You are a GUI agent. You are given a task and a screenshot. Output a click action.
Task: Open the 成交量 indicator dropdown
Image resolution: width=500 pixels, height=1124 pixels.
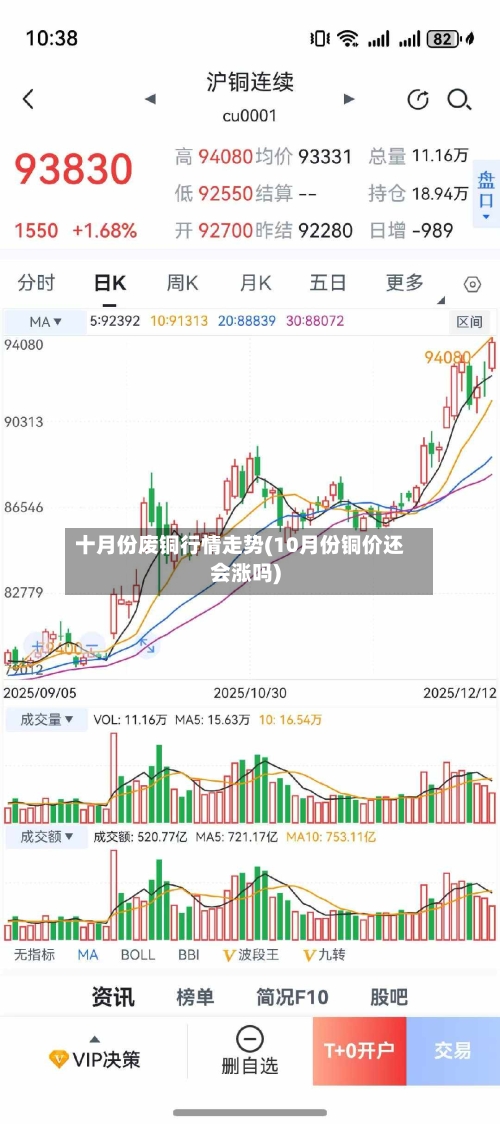coord(46,720)
